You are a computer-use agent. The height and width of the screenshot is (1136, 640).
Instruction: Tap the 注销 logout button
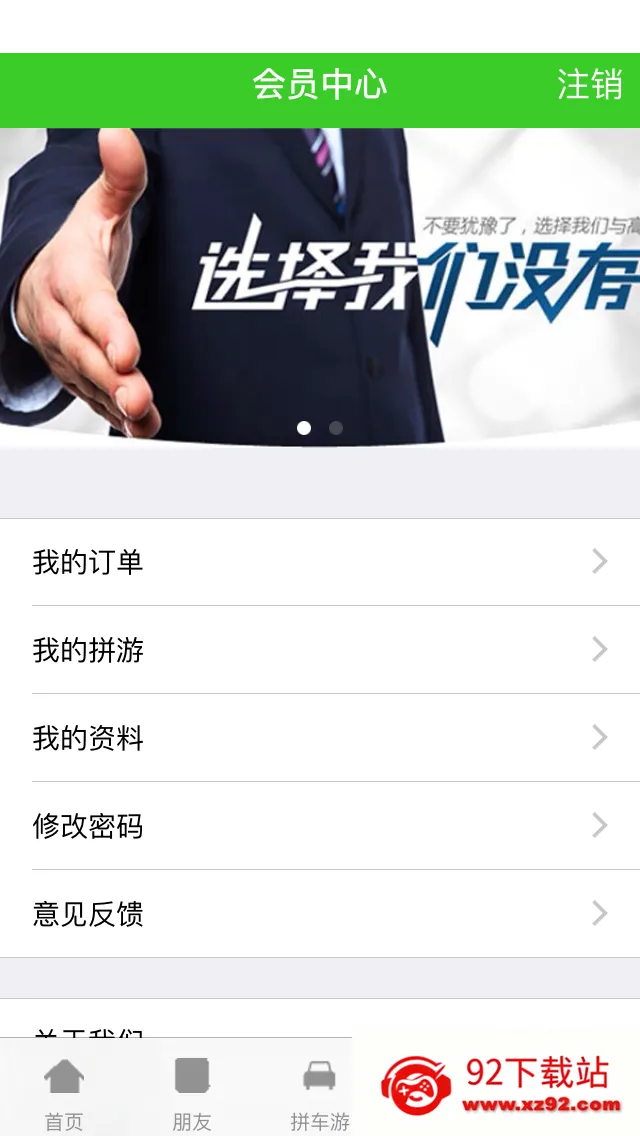pos(589,85)
